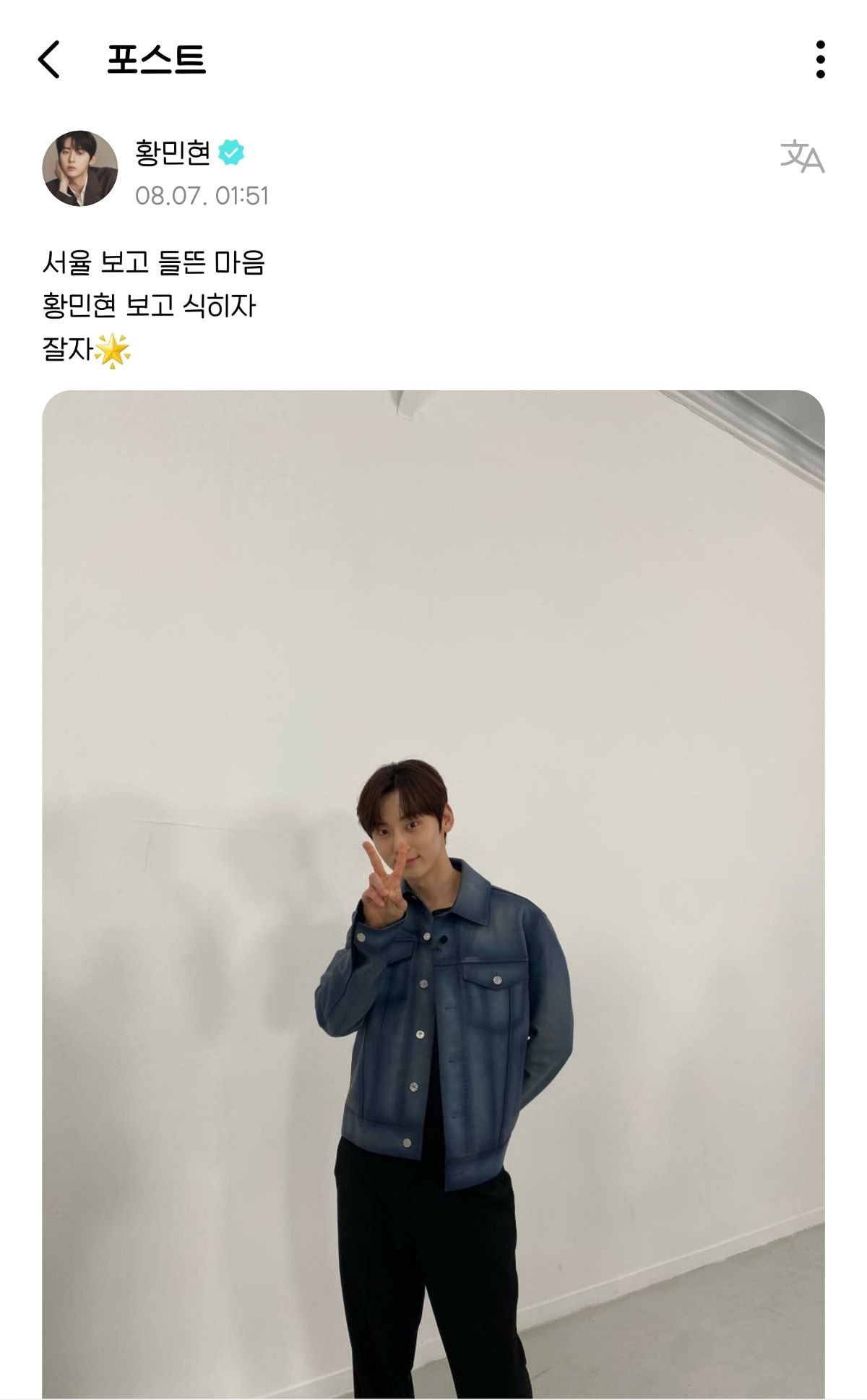Open 황민현's profile picture
Viewport: 867px width, 1400px height.
[x=79, y=168]
